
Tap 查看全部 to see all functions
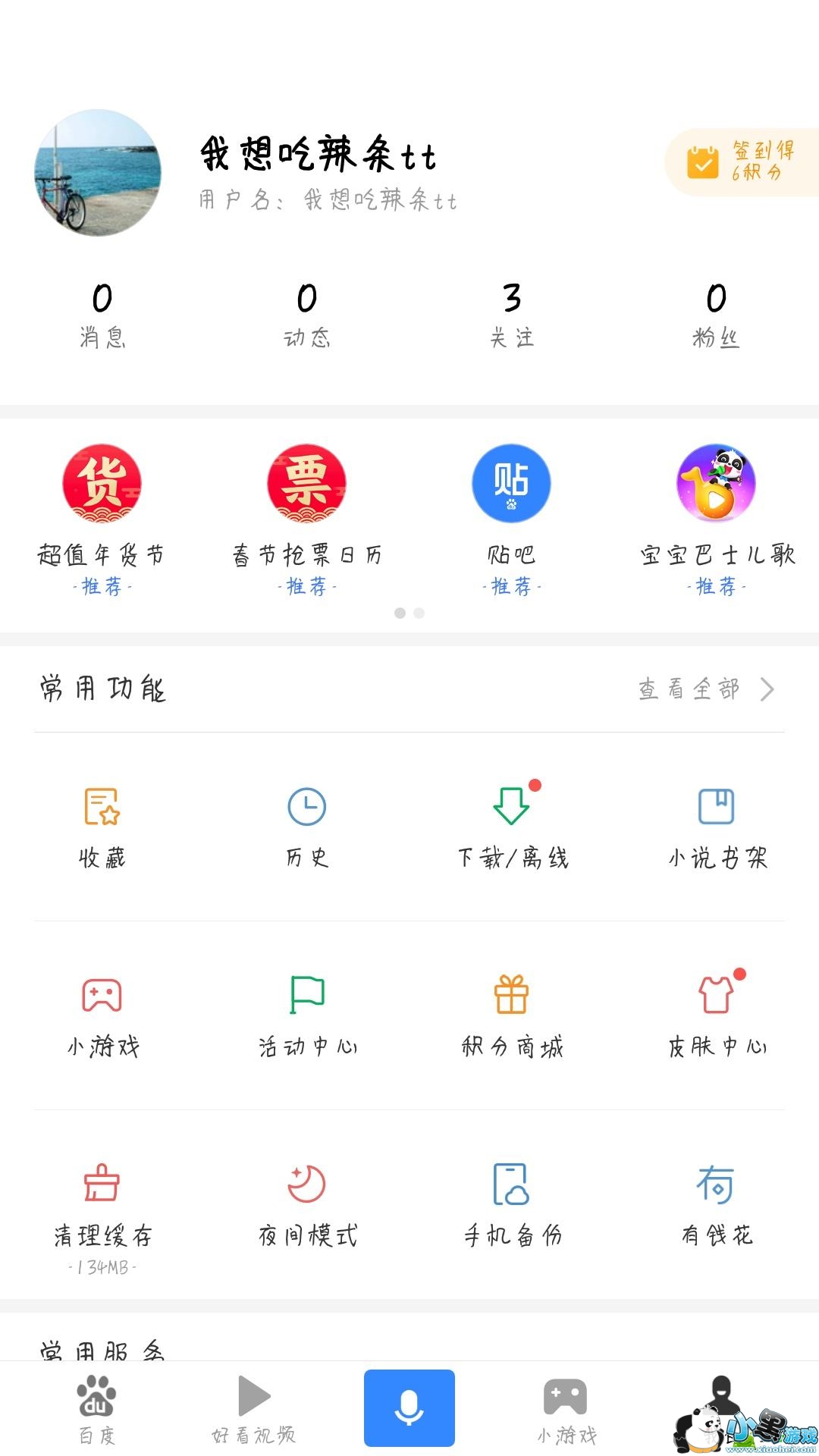(x=705, y=689)
